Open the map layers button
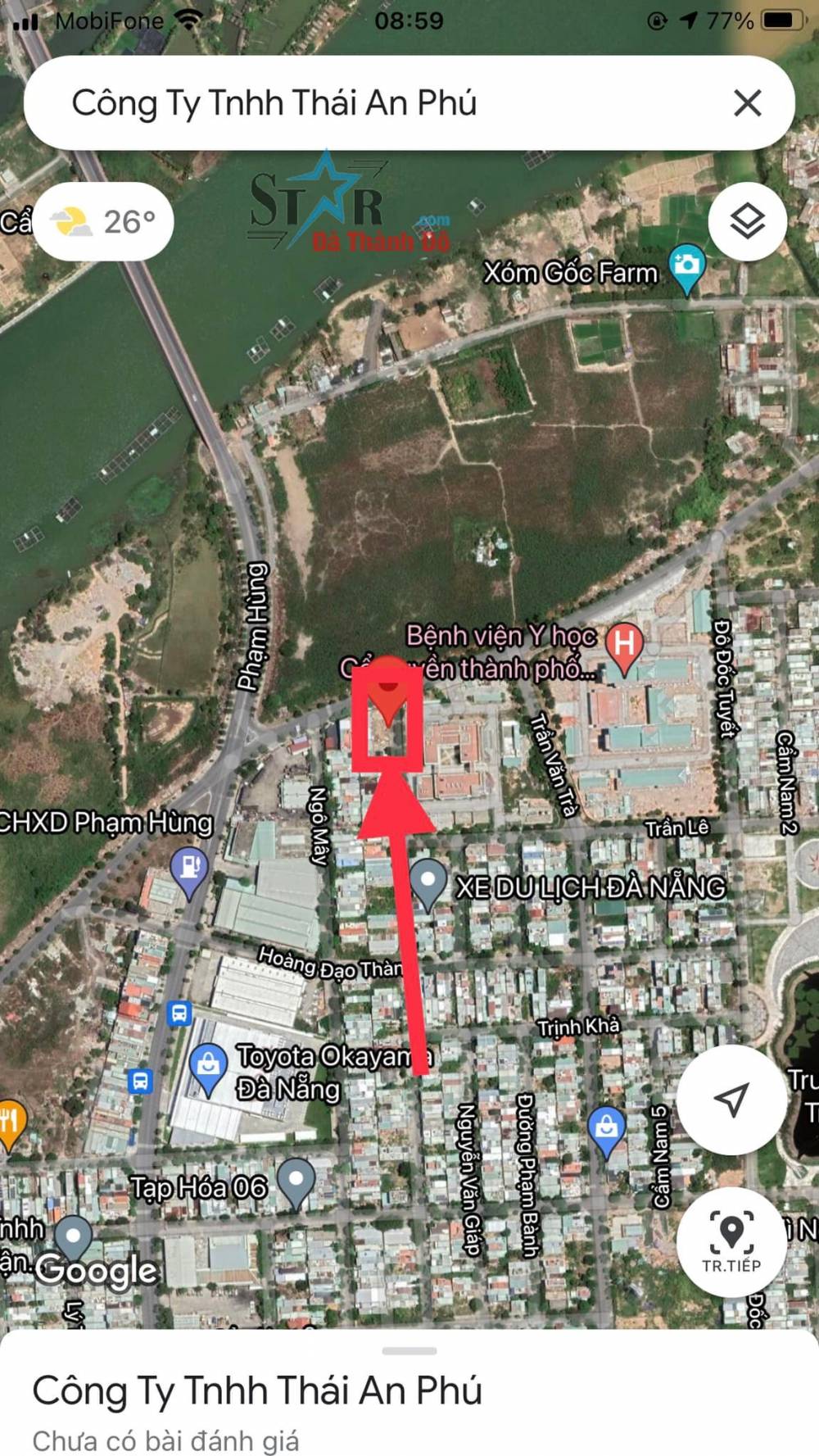 click(748, 221)
